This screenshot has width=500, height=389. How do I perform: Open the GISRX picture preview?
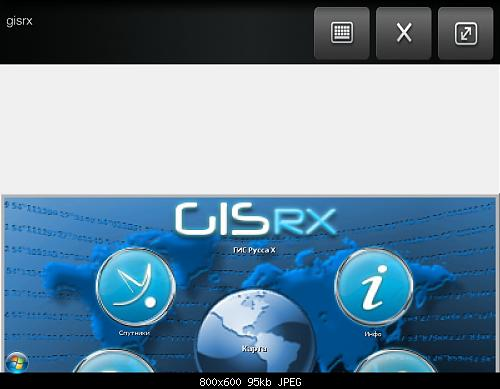[250, 283]
